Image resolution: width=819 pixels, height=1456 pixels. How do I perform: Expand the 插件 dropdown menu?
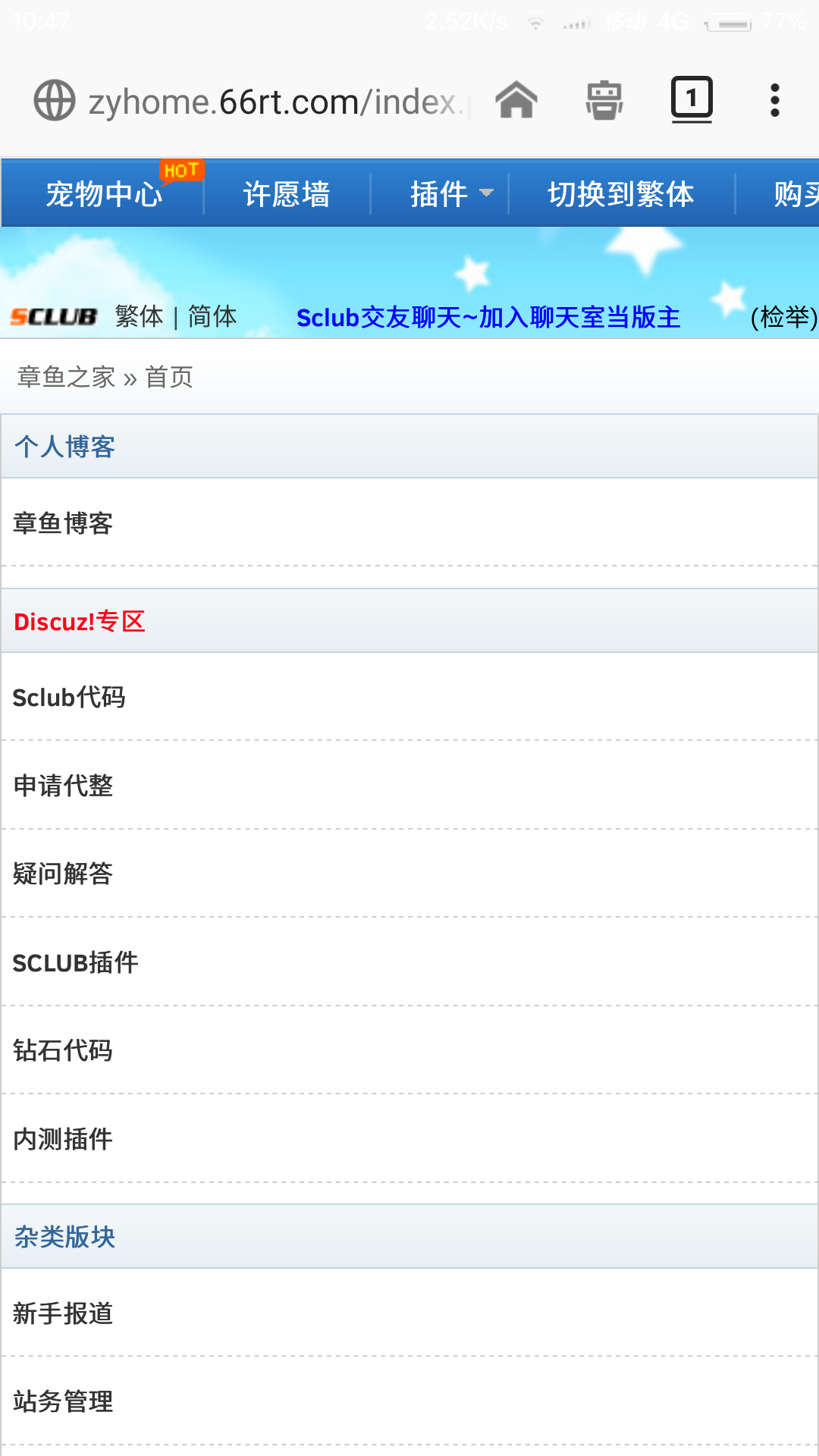[x=452, y=194]
